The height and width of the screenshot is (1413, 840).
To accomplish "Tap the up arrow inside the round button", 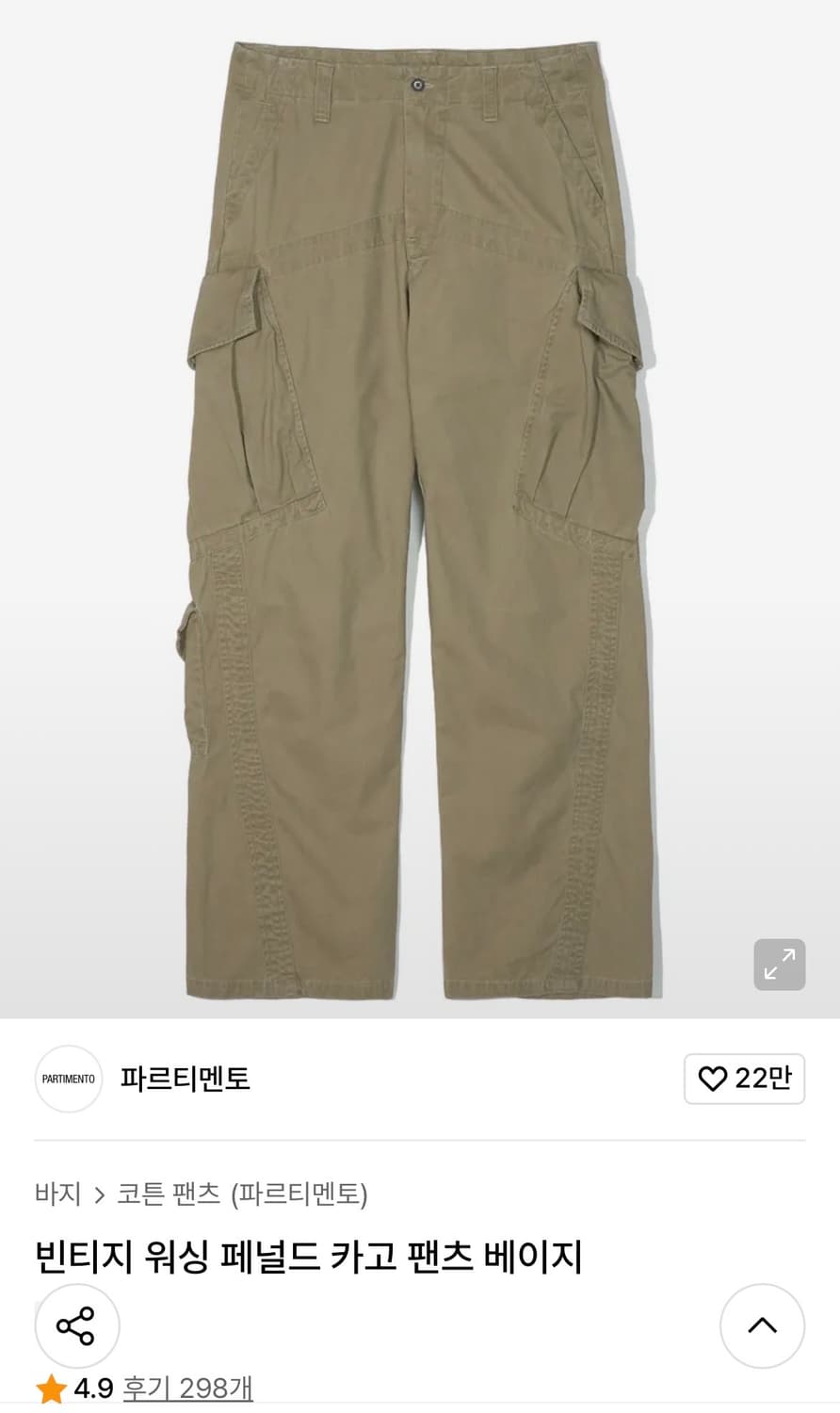I will pos(762,1325).
